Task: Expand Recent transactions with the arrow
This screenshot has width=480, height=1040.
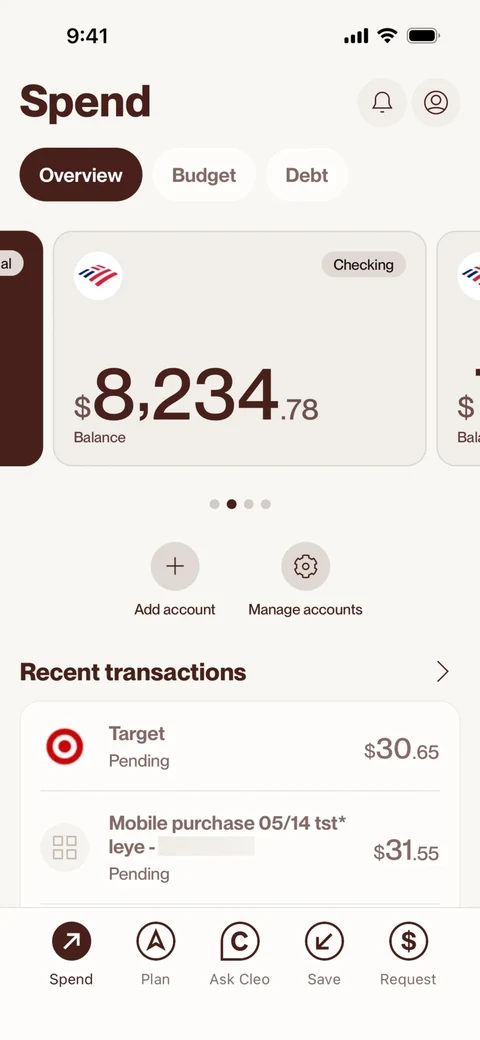Action: (442, 672)
